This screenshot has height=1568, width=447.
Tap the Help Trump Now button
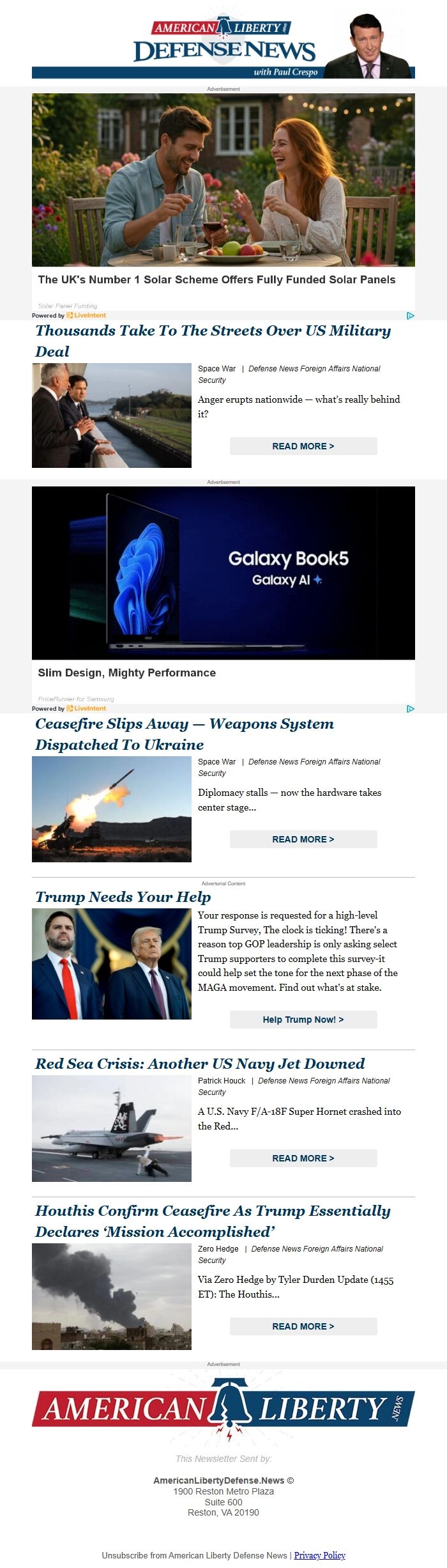[303, 1020]
